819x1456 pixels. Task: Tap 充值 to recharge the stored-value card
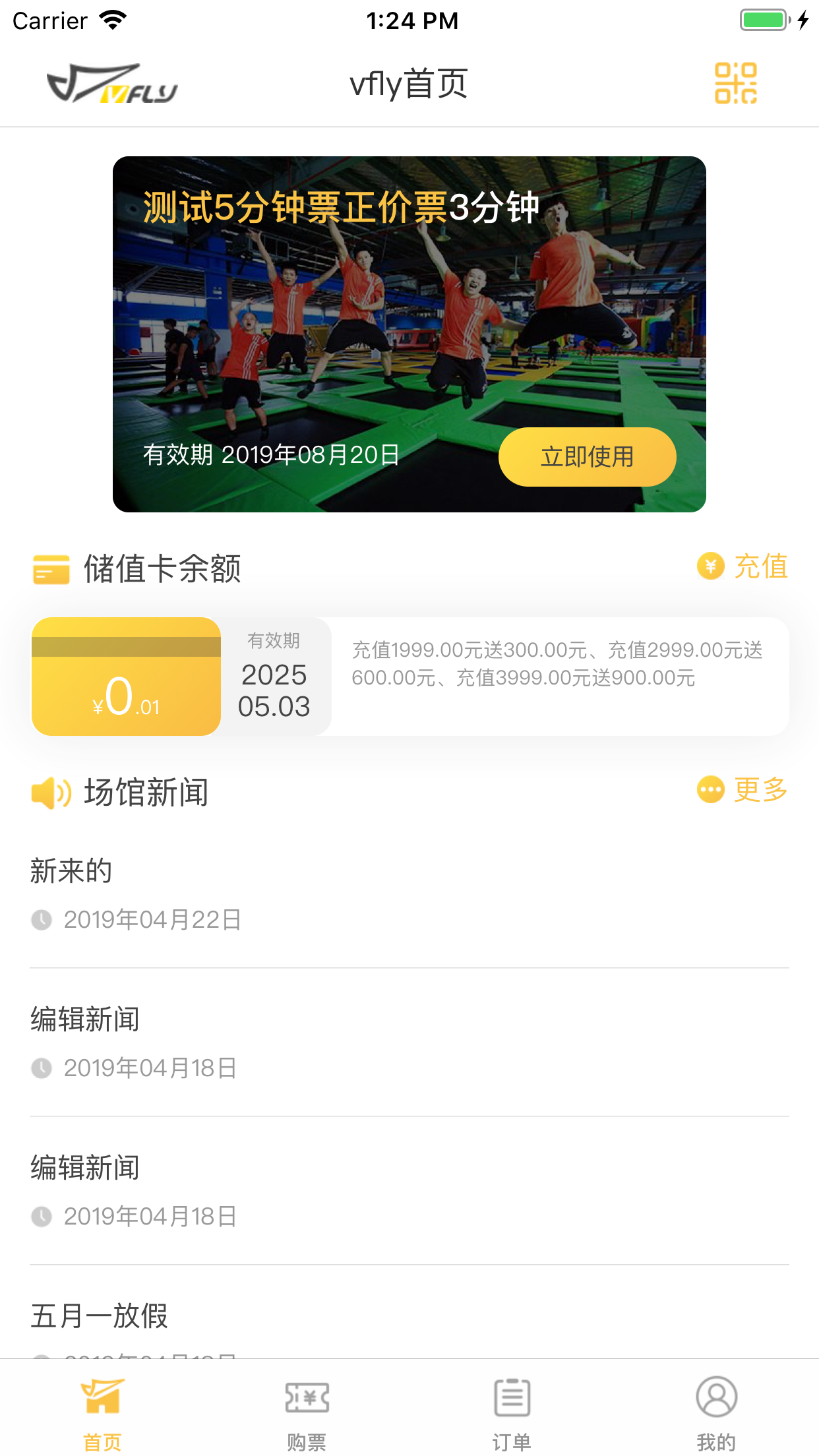[x=743, y=566]
